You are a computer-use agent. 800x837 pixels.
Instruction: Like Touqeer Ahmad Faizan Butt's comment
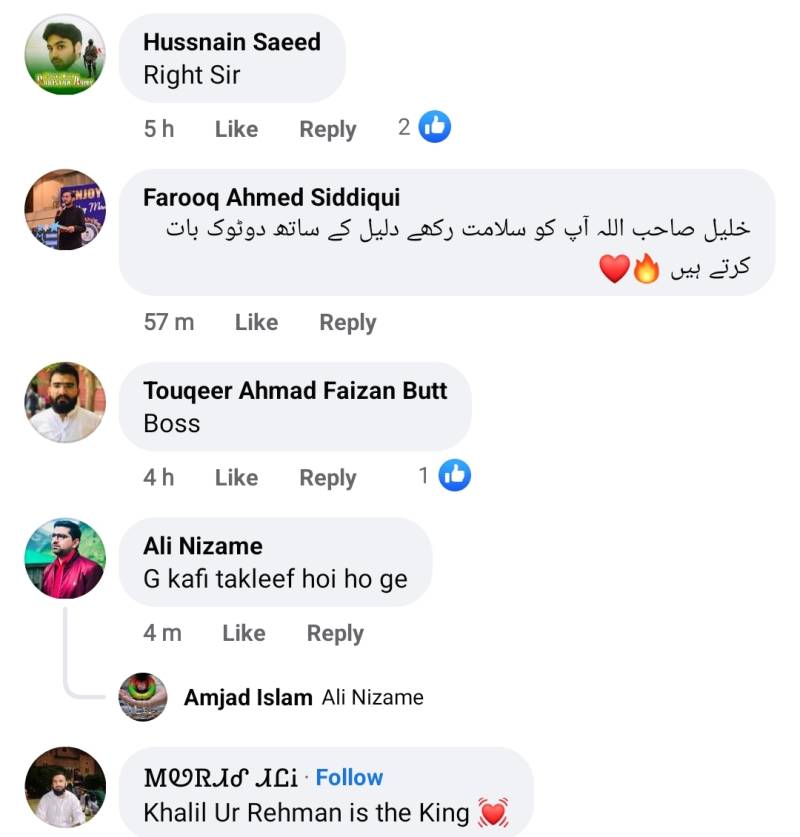click(x=236, y=478)
